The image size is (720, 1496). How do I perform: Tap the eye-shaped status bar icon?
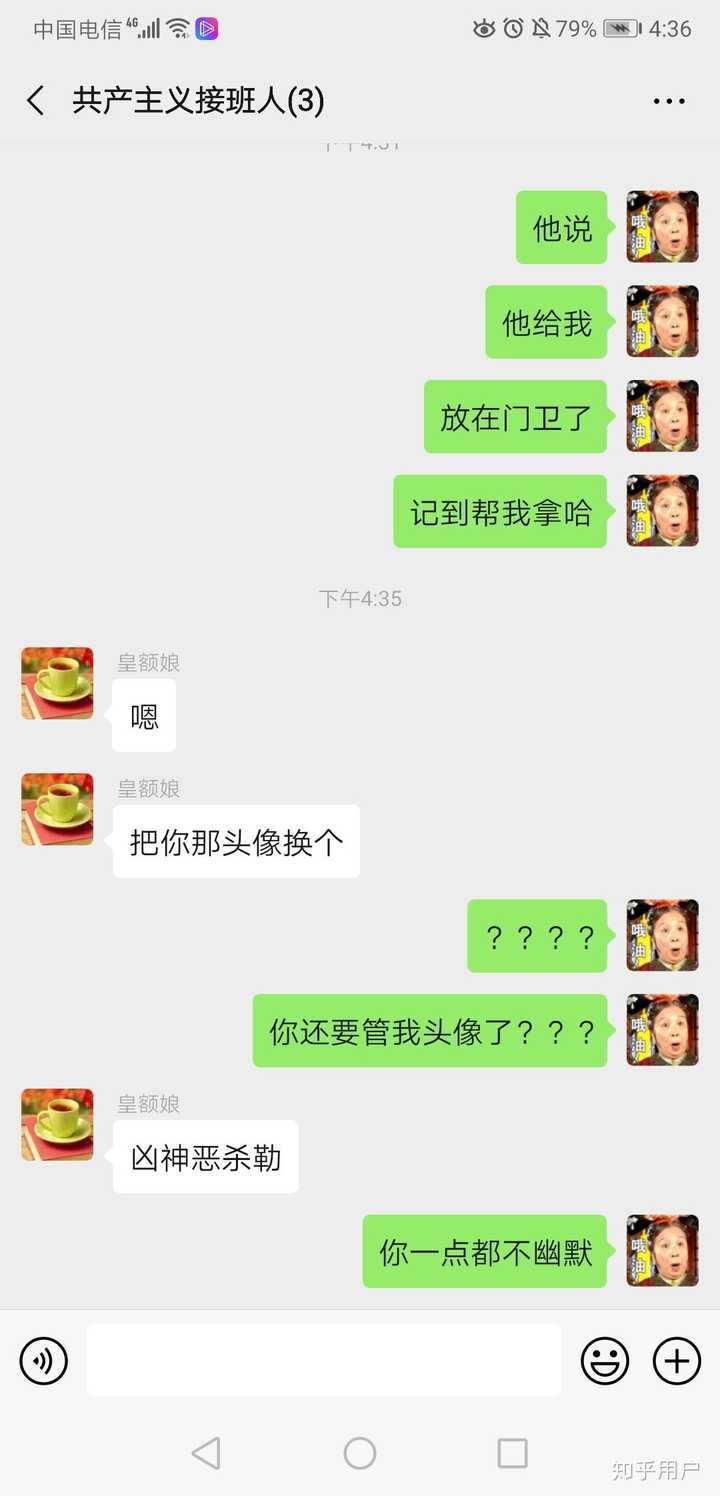(x=483, y=29)
